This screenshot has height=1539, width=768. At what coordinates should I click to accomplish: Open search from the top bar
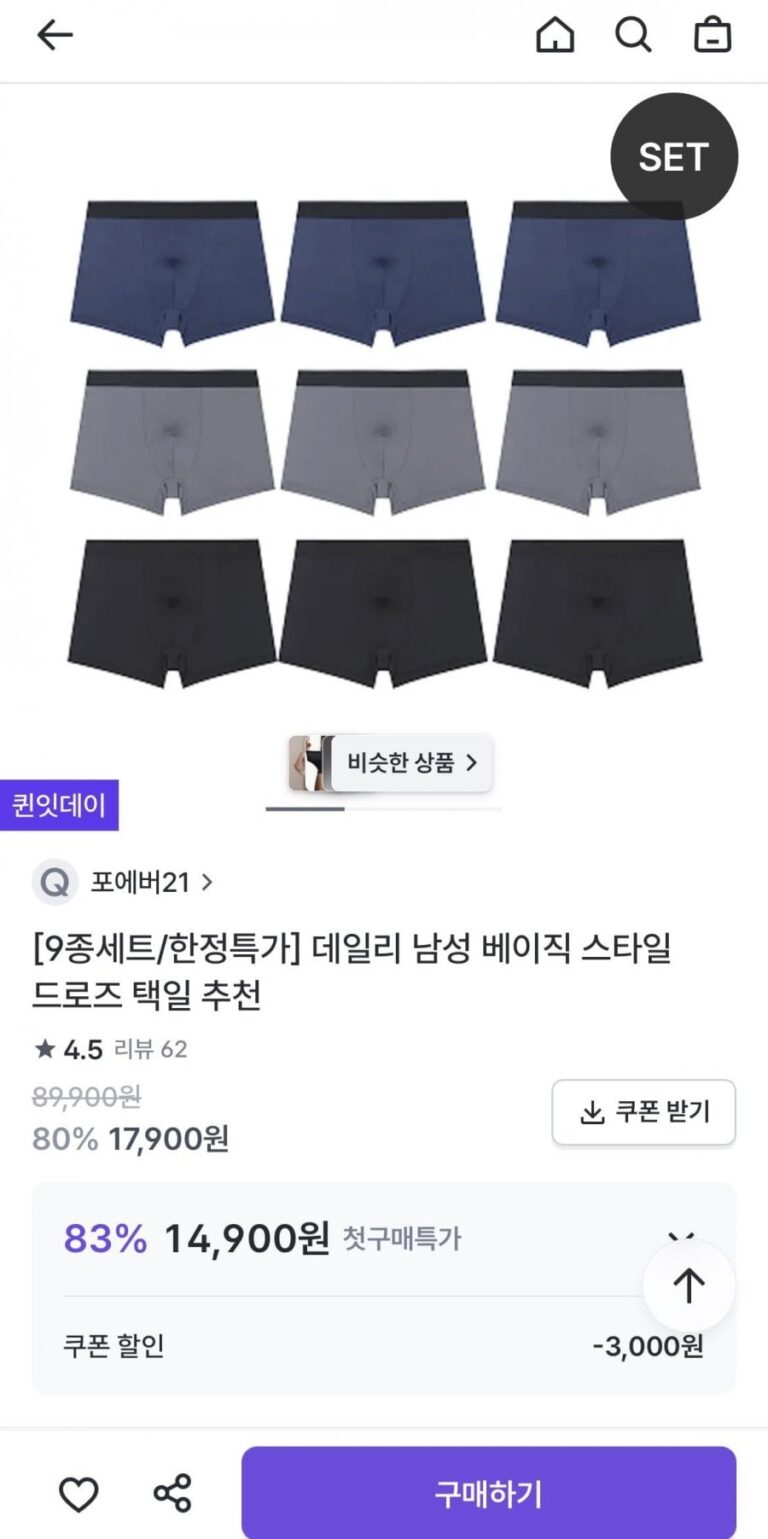pyautogui.click(x=633, y=35)
